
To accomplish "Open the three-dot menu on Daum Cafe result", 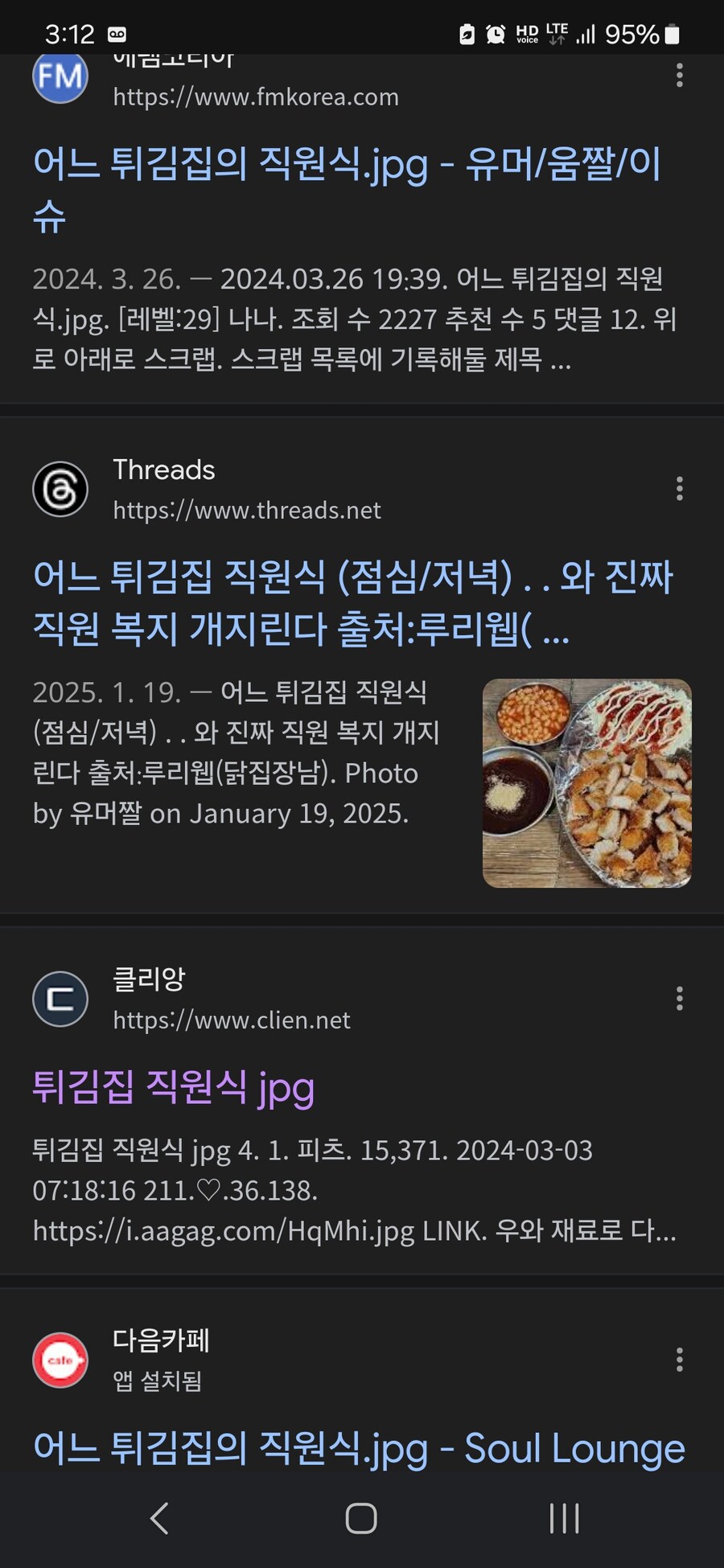I will pyautogui.click(x=679, y=1359).
